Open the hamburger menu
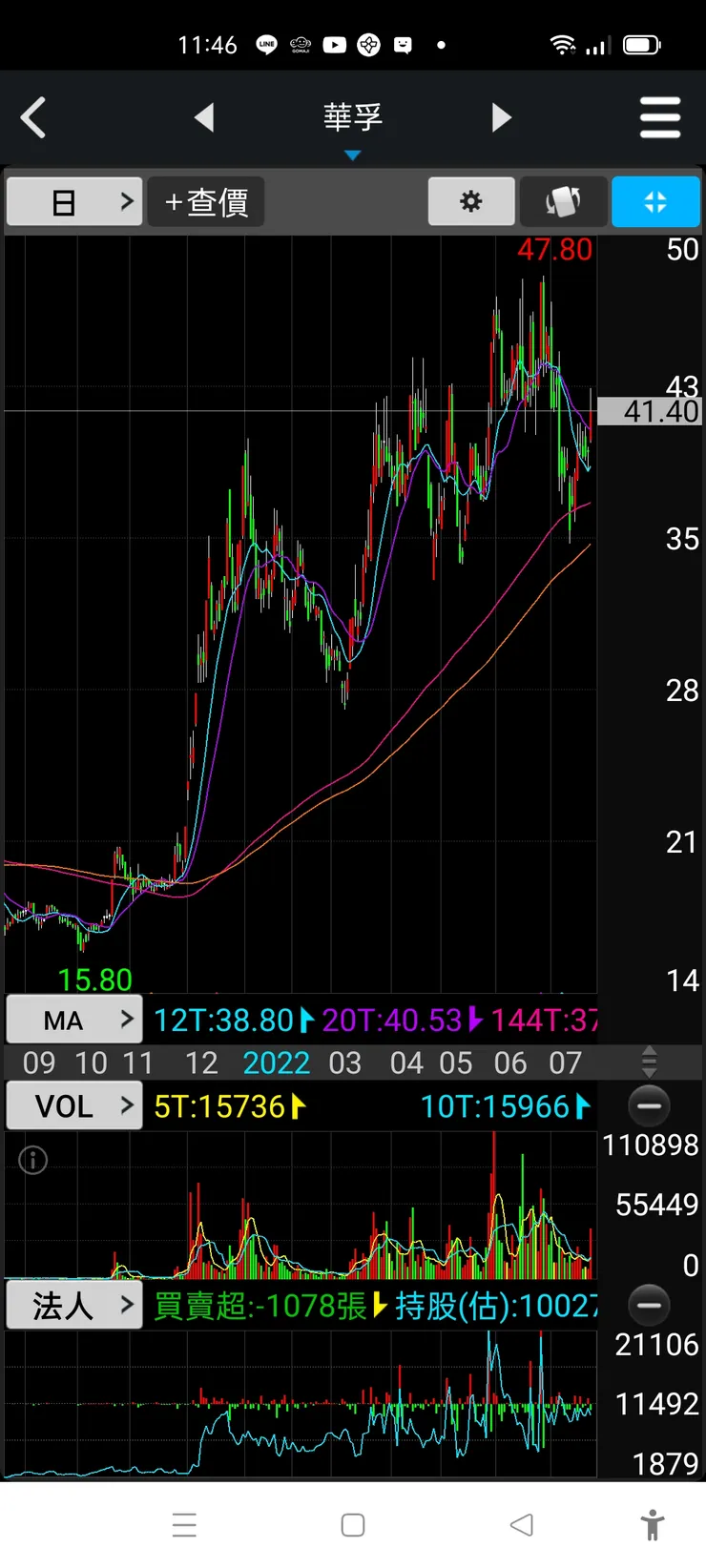Screen dimensions: 706x1568 click(659, 118)
